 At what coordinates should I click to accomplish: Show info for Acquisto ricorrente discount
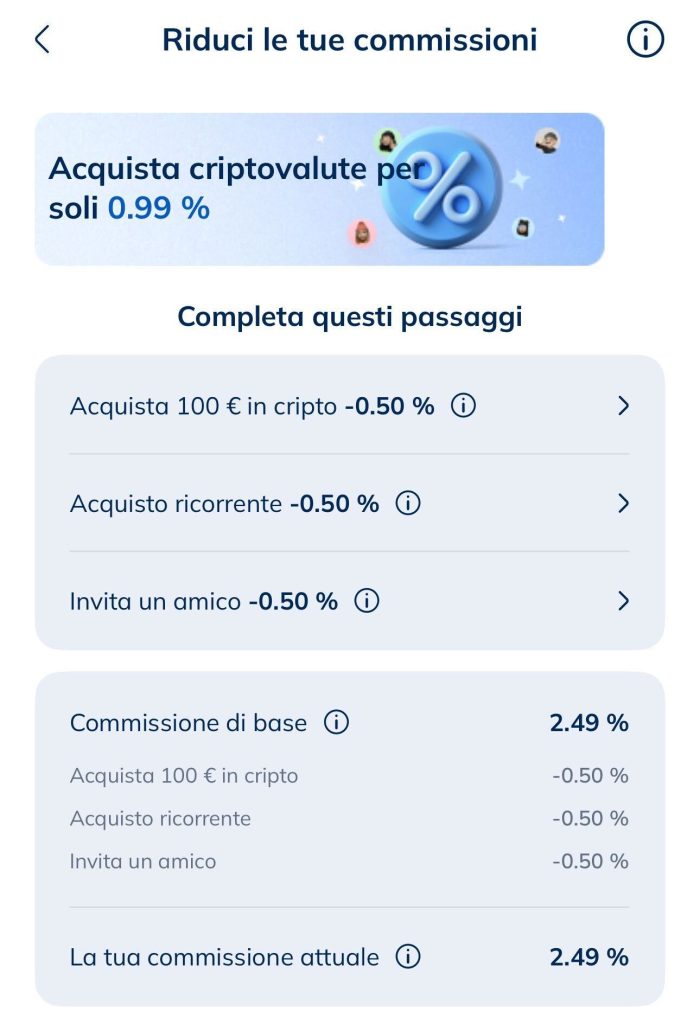tap(407, 503)
